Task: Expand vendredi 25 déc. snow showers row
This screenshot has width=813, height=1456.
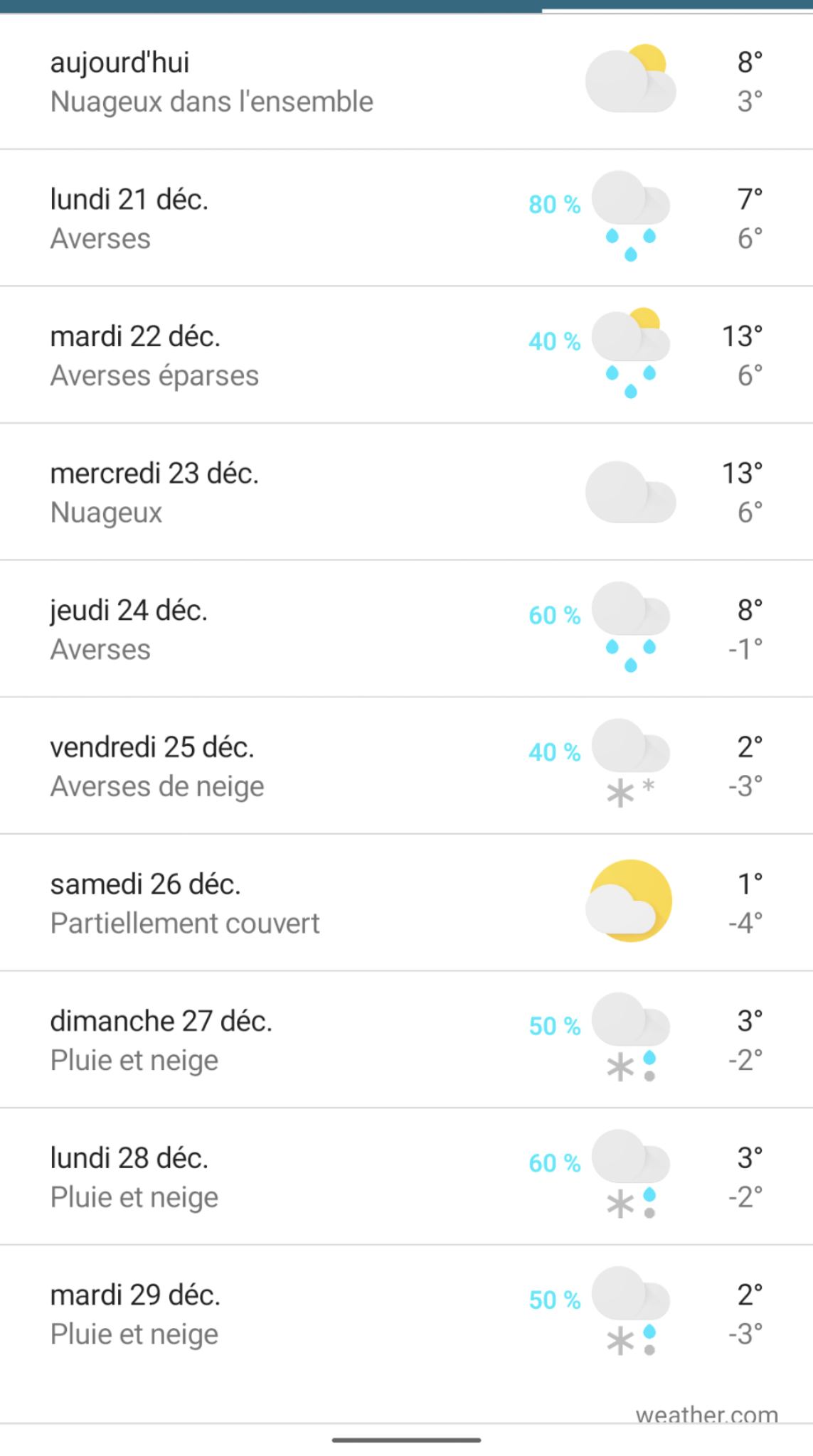Action: coord(405,766)
